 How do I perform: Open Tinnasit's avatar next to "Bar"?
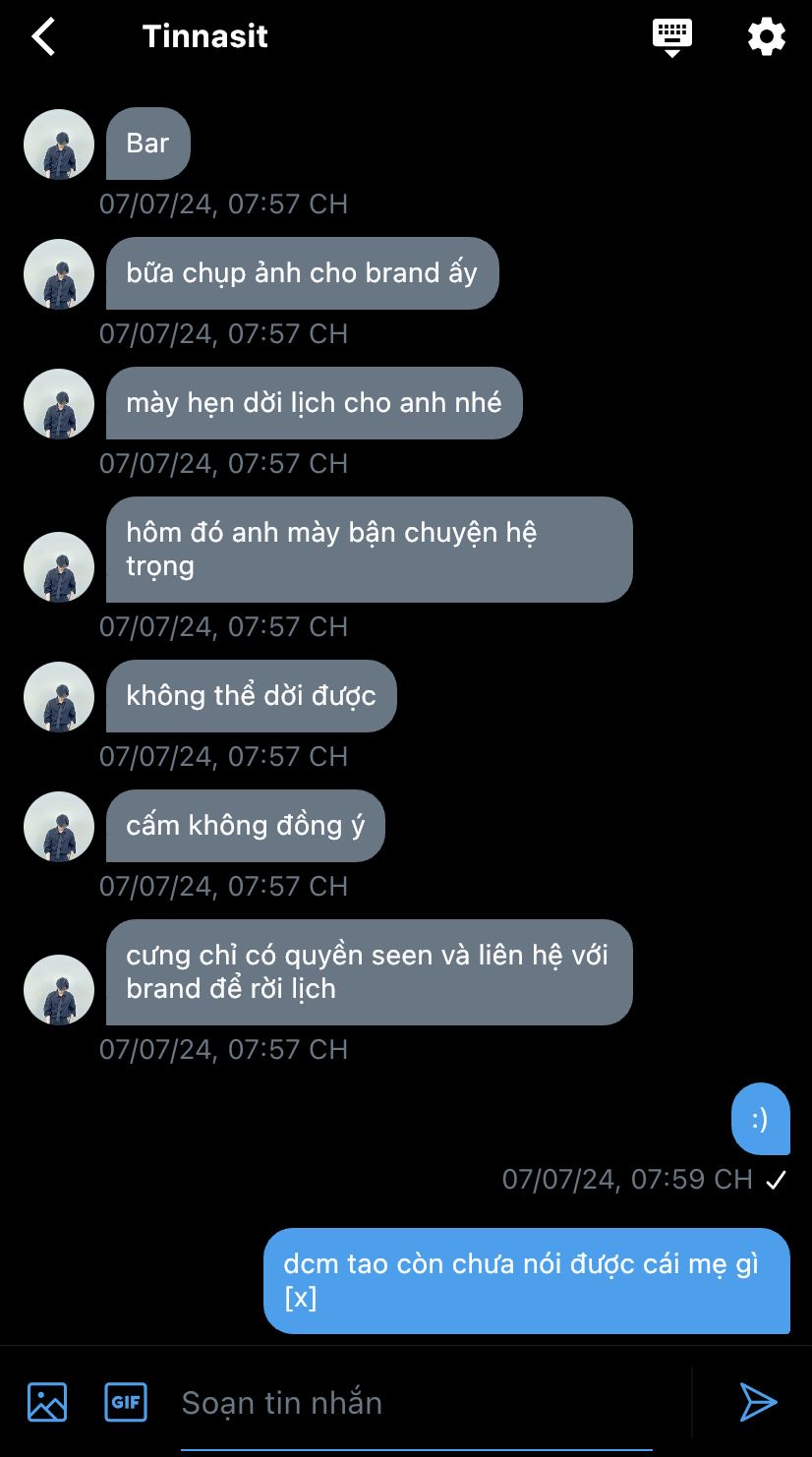pos(59,145)
